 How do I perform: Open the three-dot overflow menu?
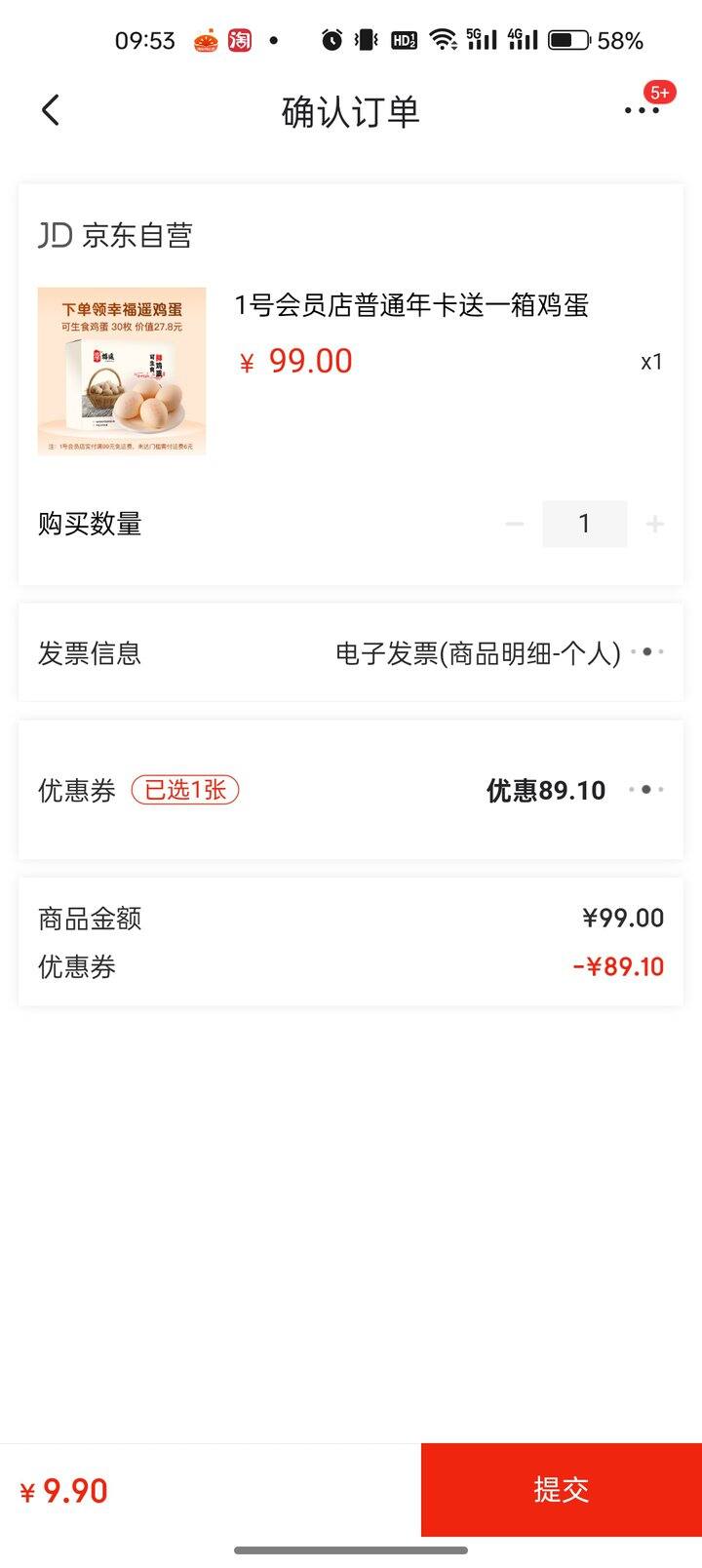(x=643, y=110)
